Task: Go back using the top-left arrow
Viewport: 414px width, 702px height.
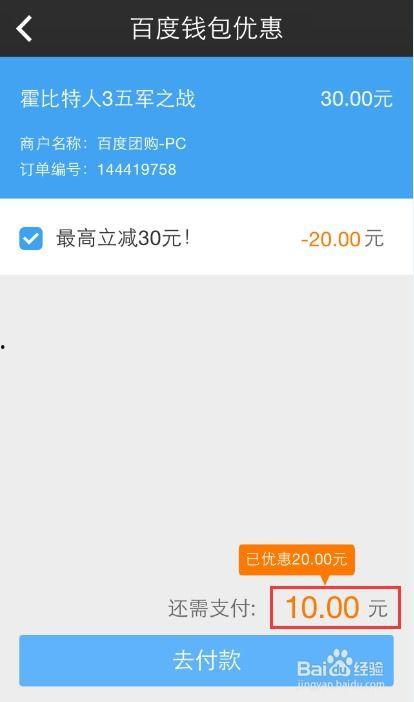Action: click(x=24, y=28)
